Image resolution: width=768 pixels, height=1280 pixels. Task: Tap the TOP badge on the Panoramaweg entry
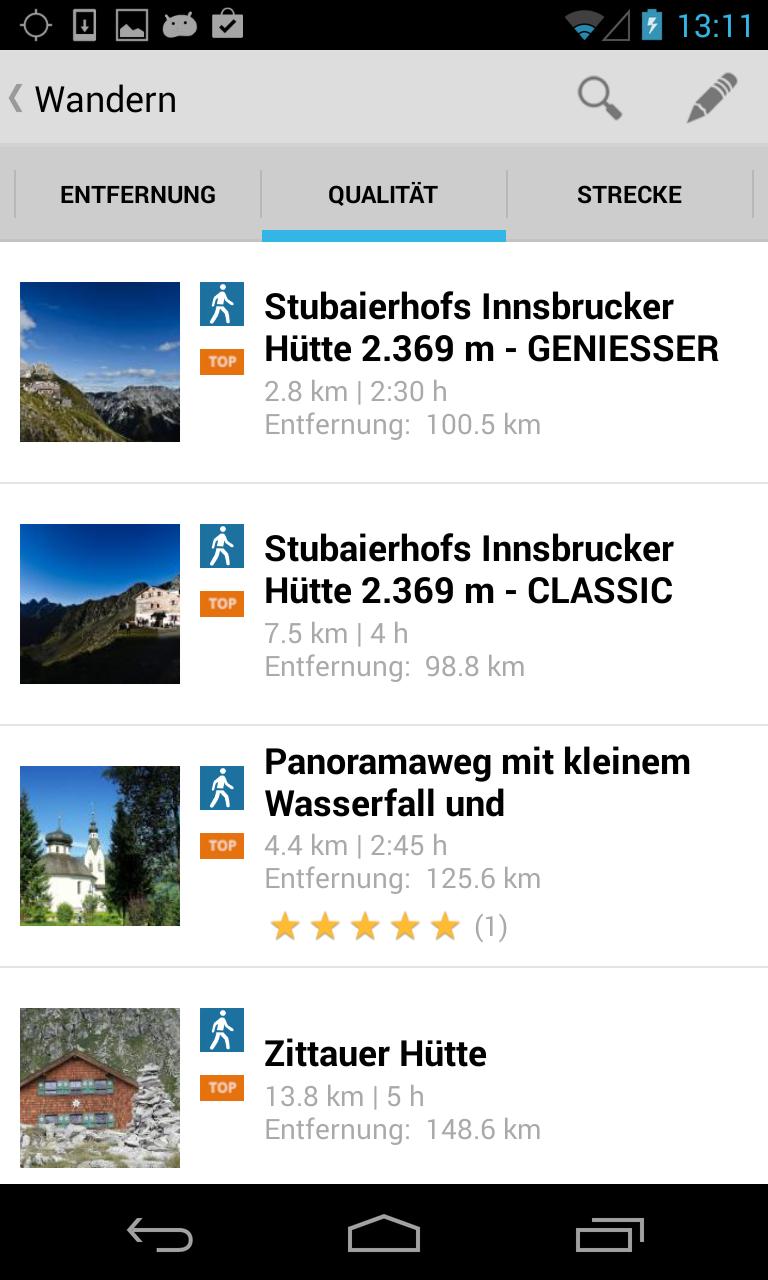click(222, 845)
